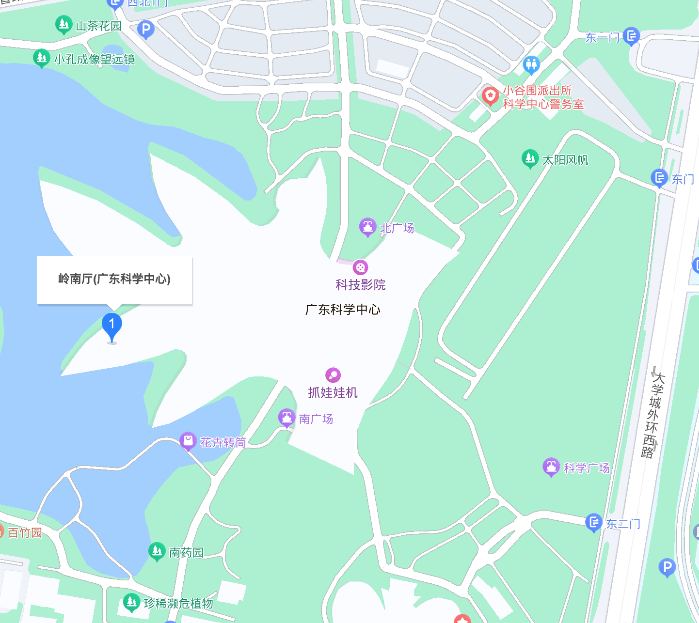Select the 东门 entrance marker
This screenshot has height=623, width=699.
(659, 179)
